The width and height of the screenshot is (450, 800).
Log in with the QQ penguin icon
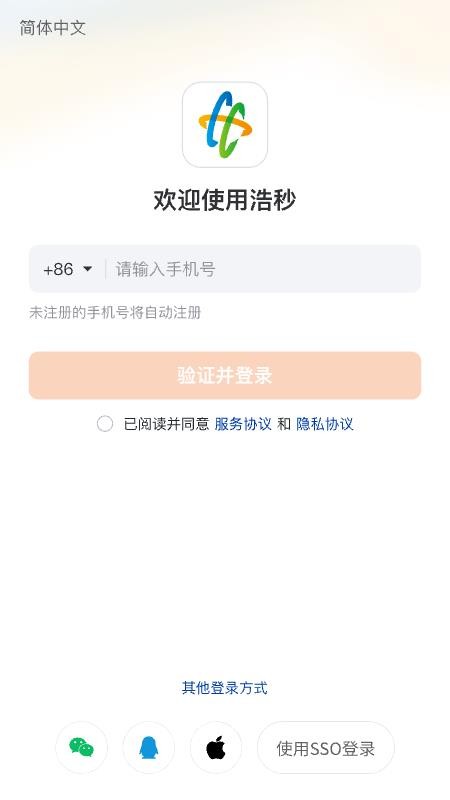pos(148,747)
